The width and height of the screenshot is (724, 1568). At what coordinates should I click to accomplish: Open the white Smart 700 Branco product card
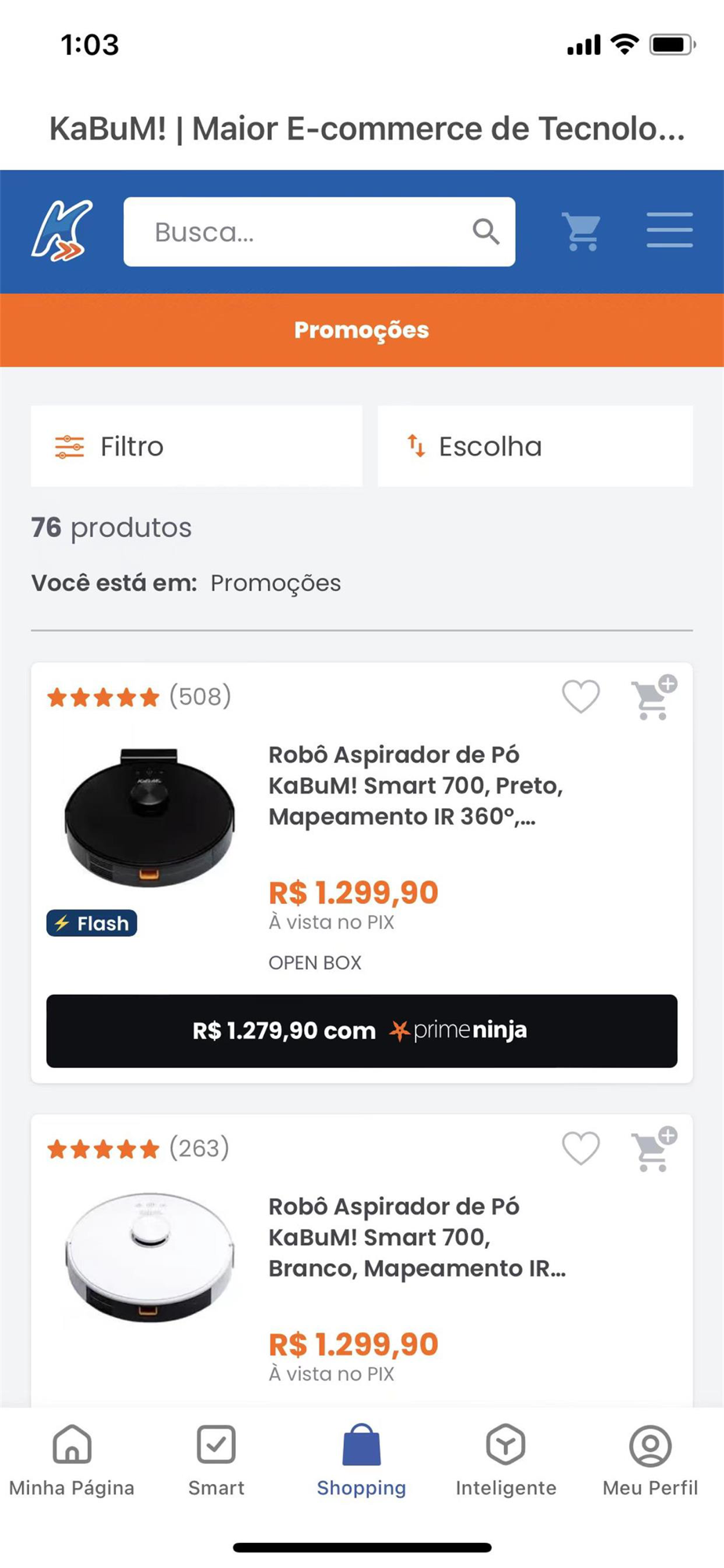pos(415,1237)
